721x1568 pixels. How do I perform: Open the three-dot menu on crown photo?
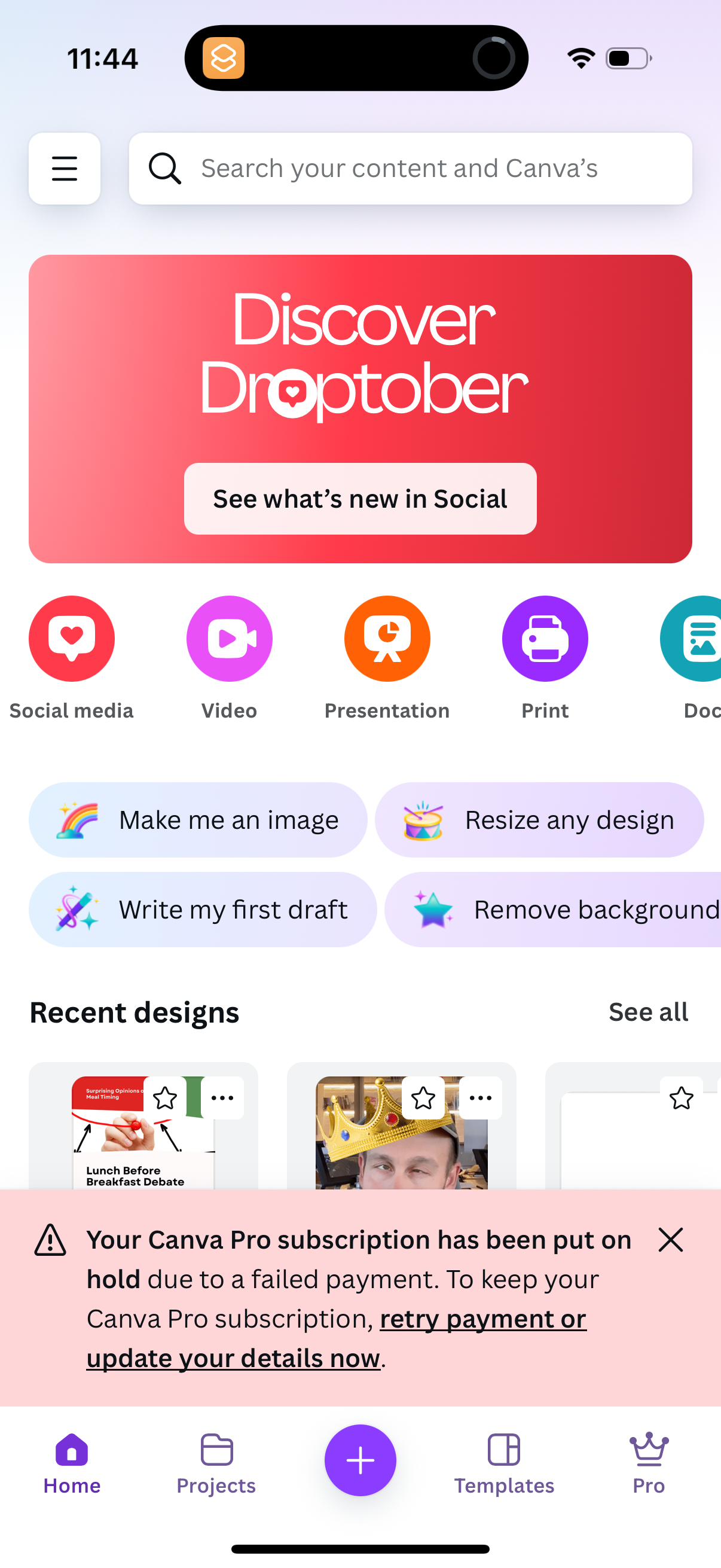pyautogui.click(x=481, y=1097)
